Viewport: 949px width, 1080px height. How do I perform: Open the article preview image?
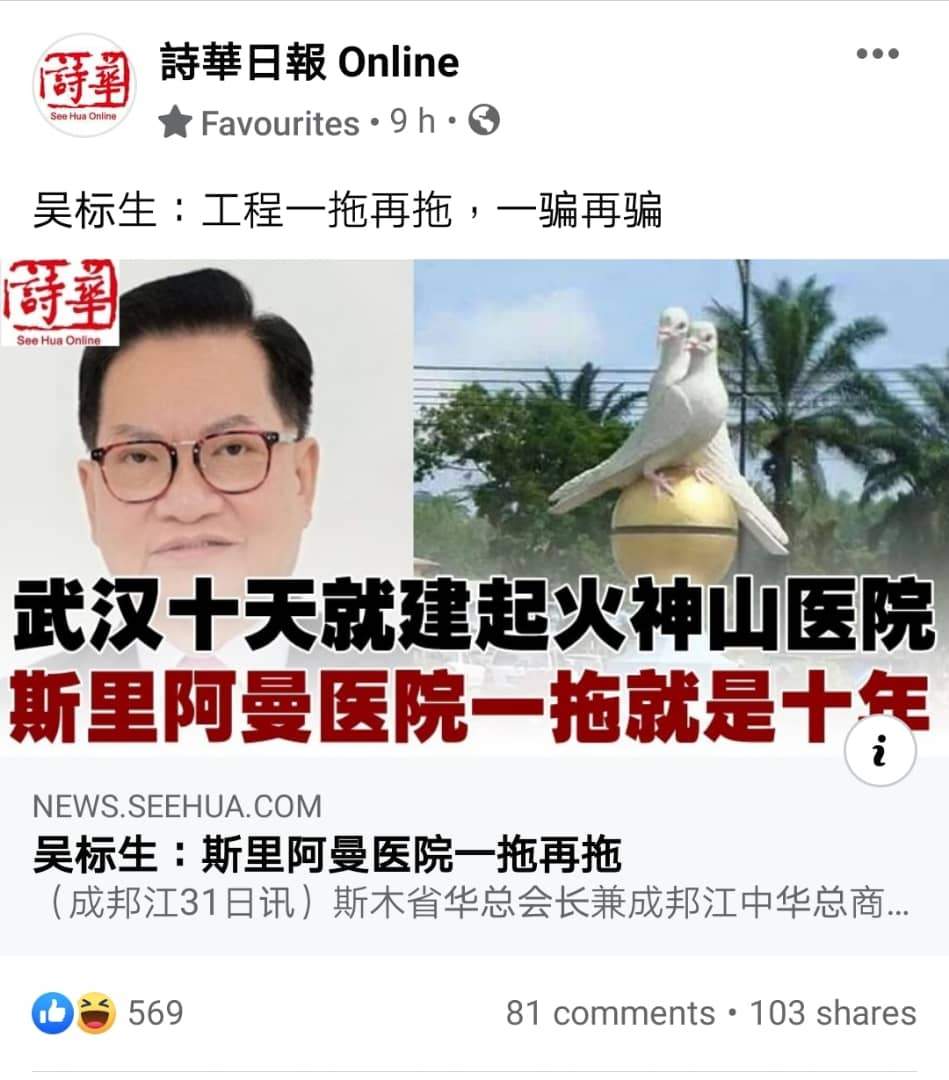(474, 500)
